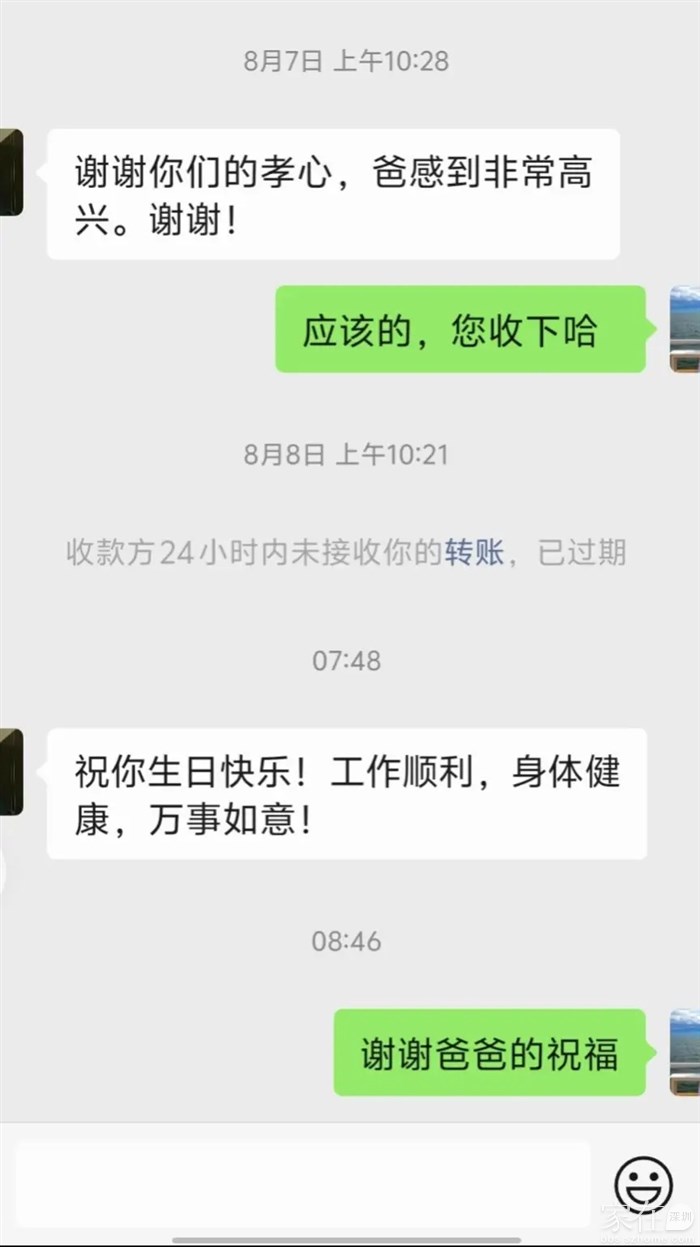Viewport: 700px width, 1247px height.
Task: Tap own avatar beside 应该的，您收下哈
Action: click(685, 329)
